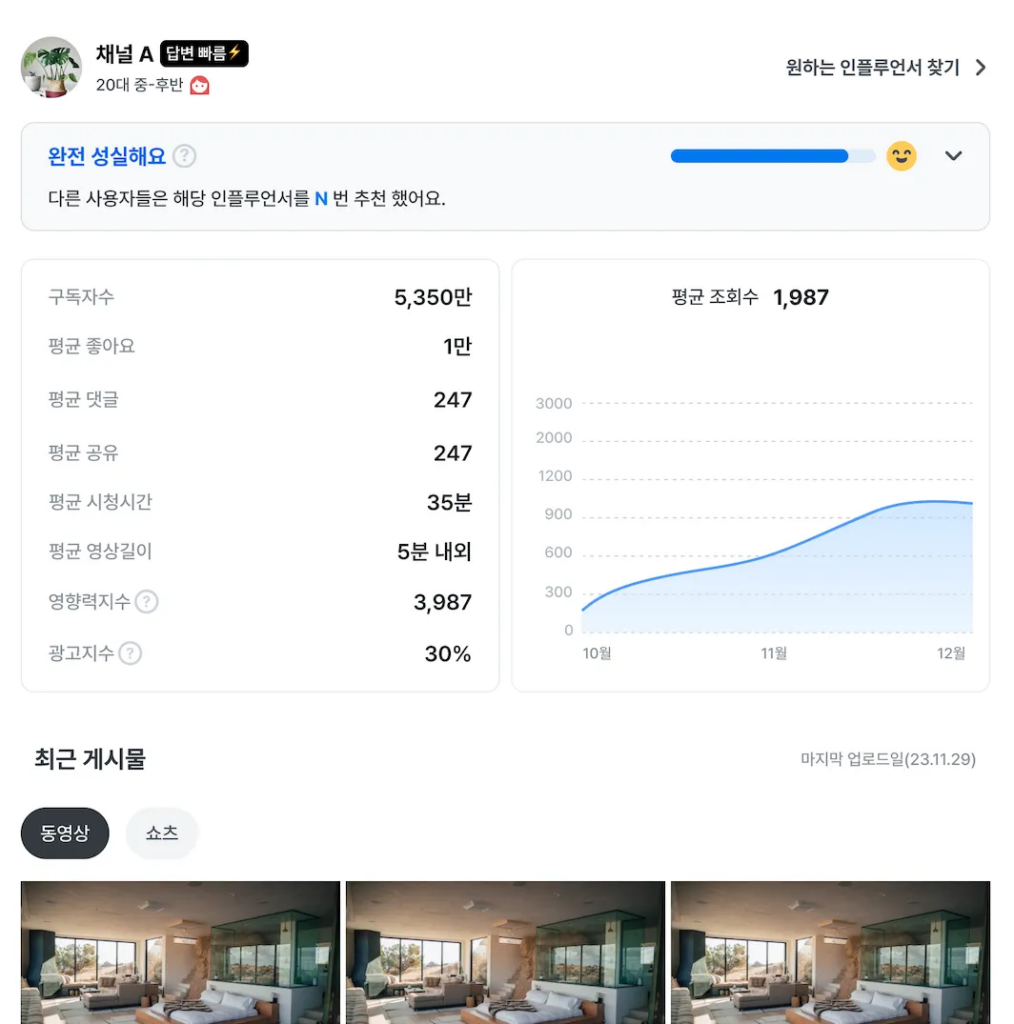Expand the 완전 성실해요 card chevron
This screenshot has height=1024, width=1014.
(x=953, y=156)
